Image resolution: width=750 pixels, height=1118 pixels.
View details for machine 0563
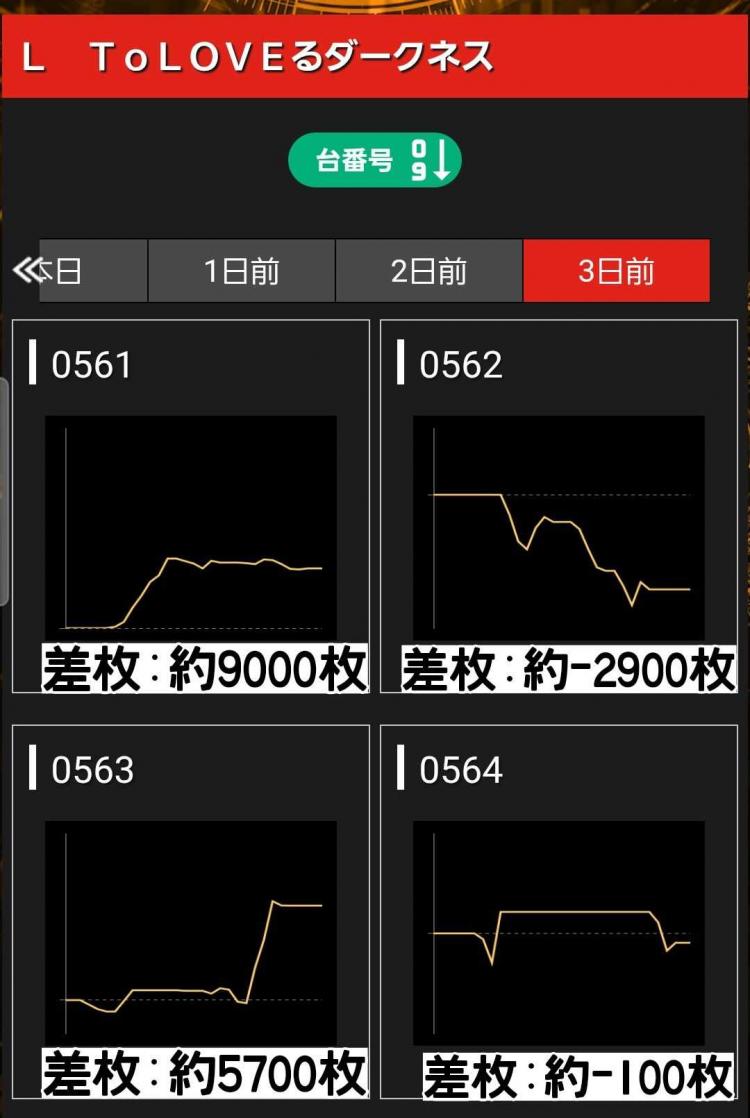tap(191, 911)
